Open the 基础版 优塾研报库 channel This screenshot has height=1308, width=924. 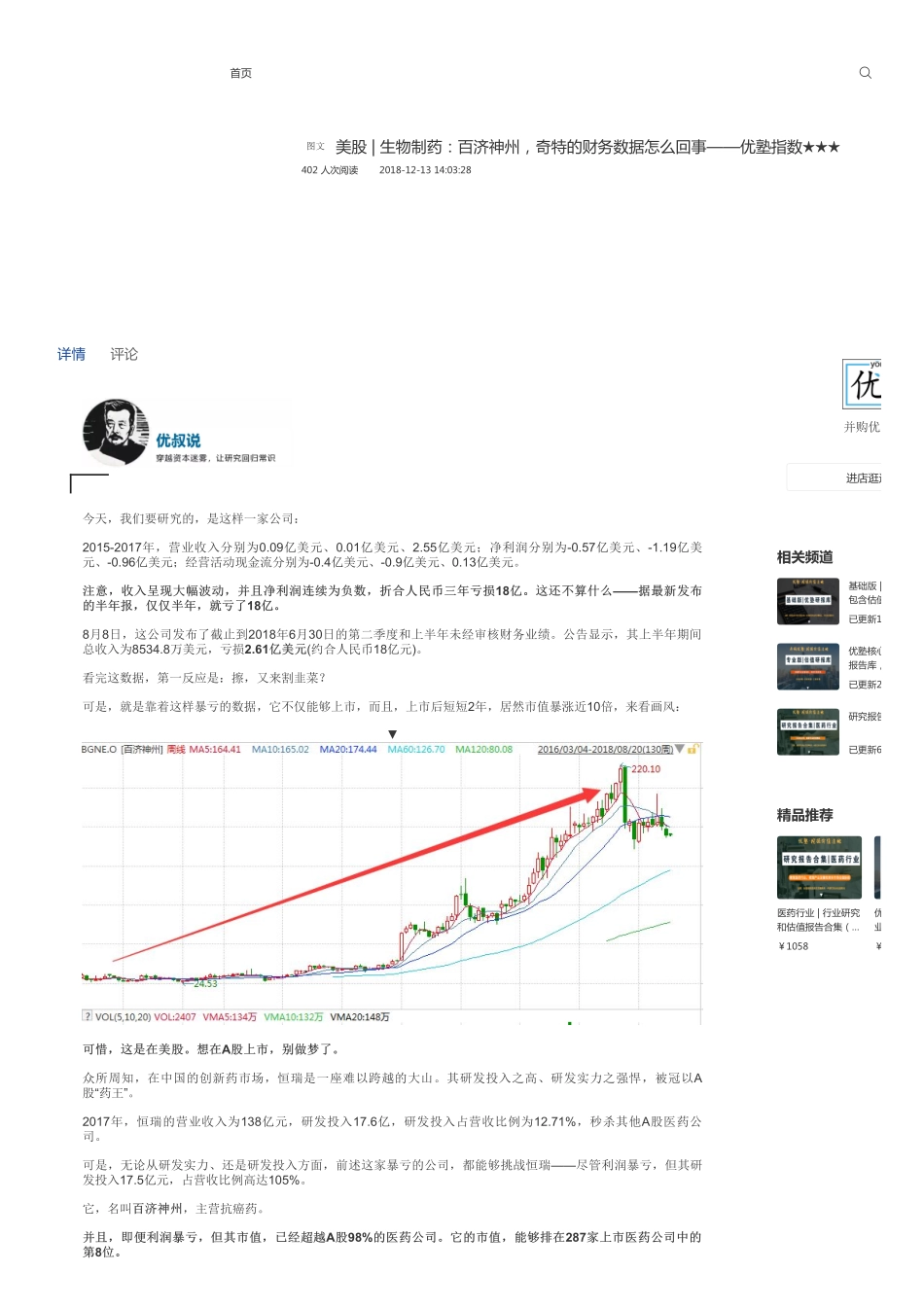(808, 601)
